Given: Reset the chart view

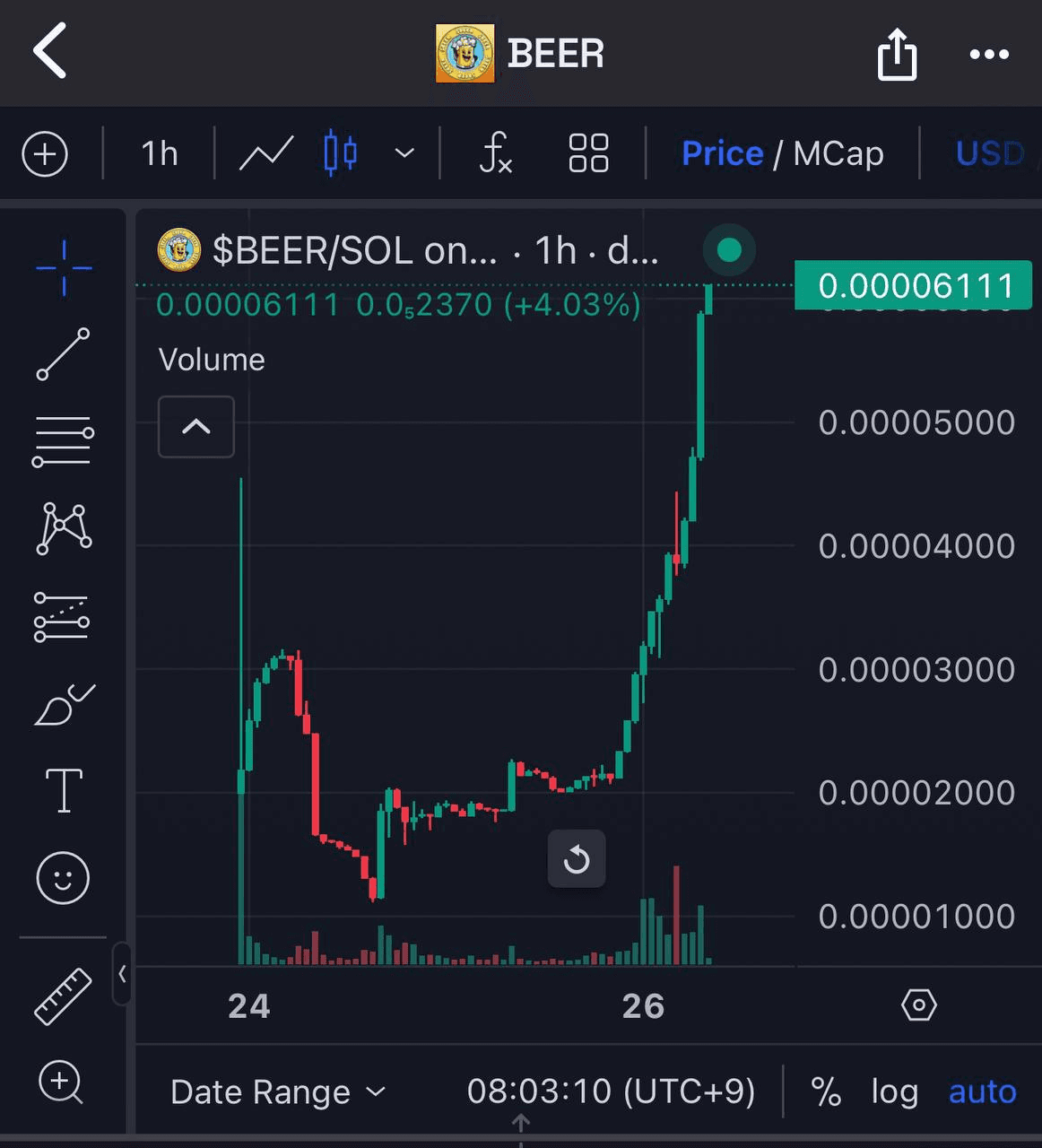Looking at the screenshot, I should coord(577,859).
